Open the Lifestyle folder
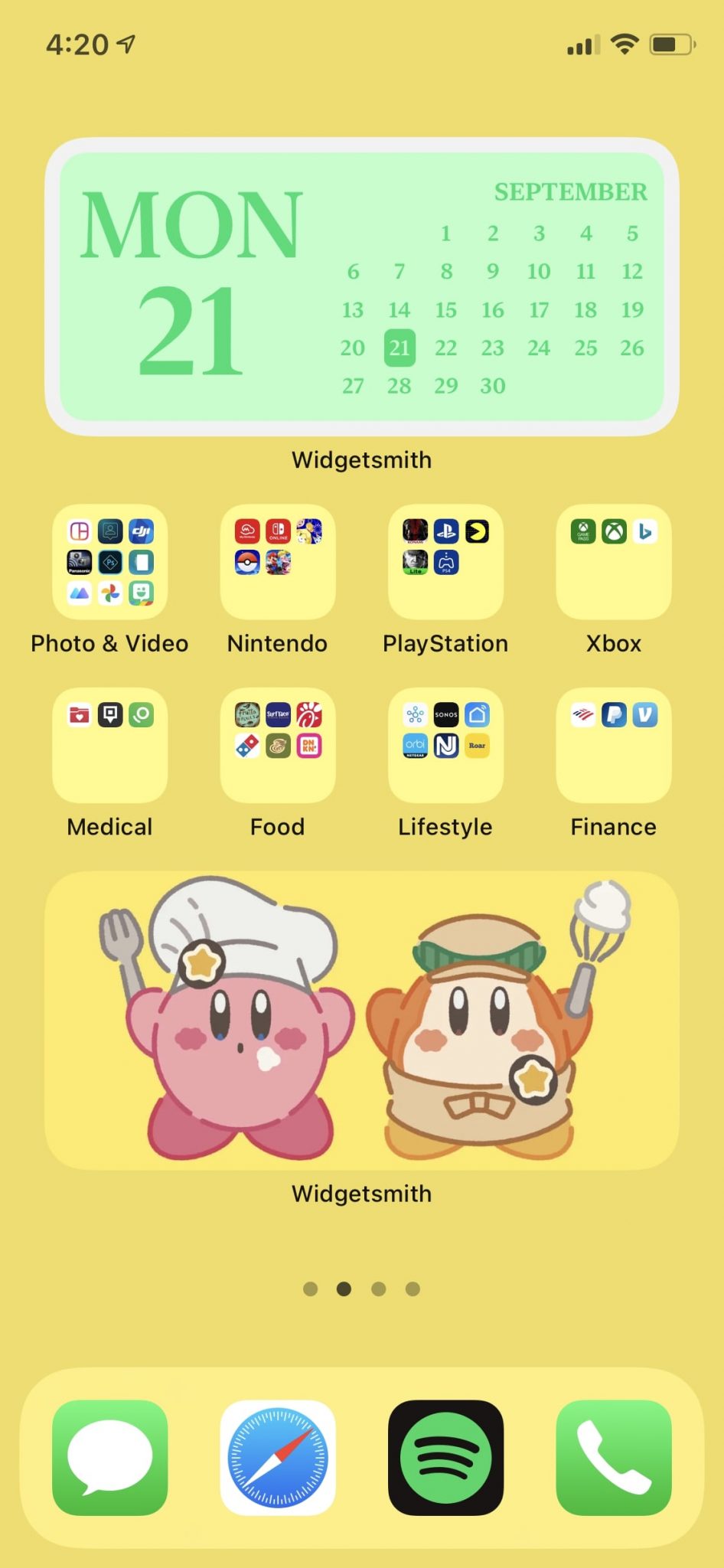The height and width of the screenshot is (1568, 724). (445, 745)
